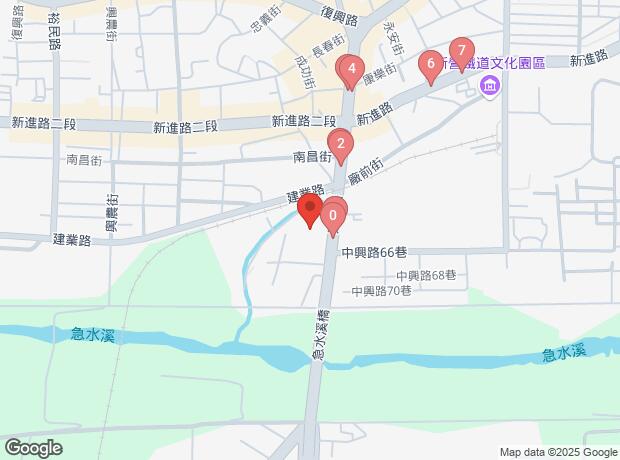This screenshot has height=460, width=620.
Task: Tap the map marker numbered 2
Action: click(341, 144)
